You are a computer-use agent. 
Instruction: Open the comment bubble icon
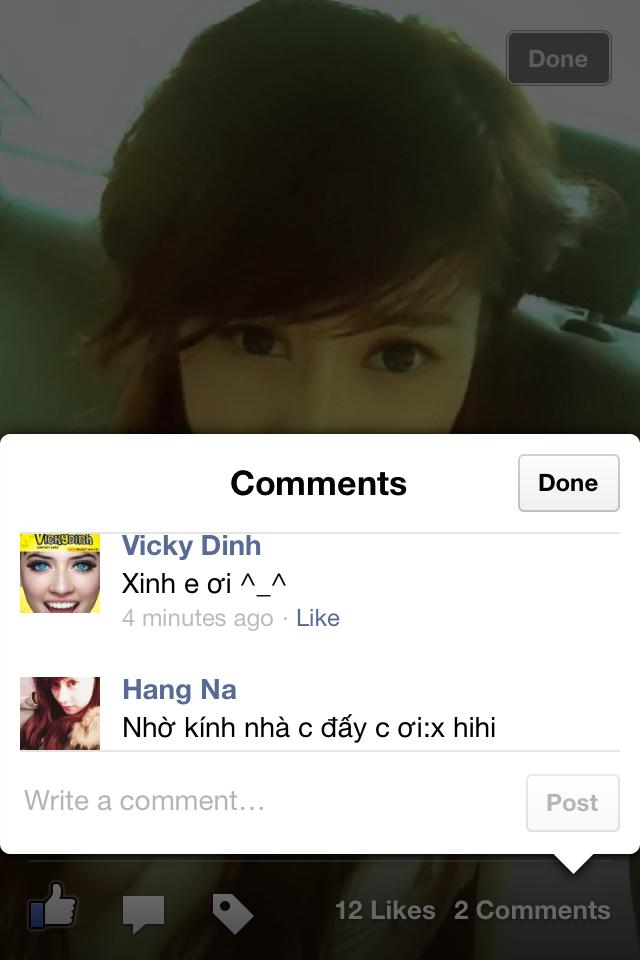tap(143, 912)
